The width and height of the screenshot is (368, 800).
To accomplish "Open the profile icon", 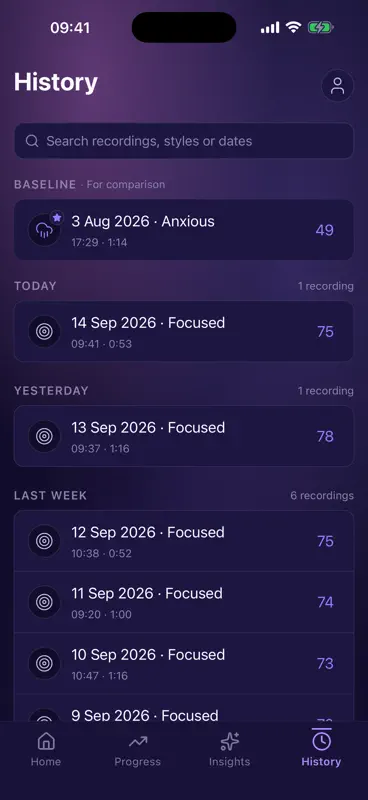I will tap(337, 85).
